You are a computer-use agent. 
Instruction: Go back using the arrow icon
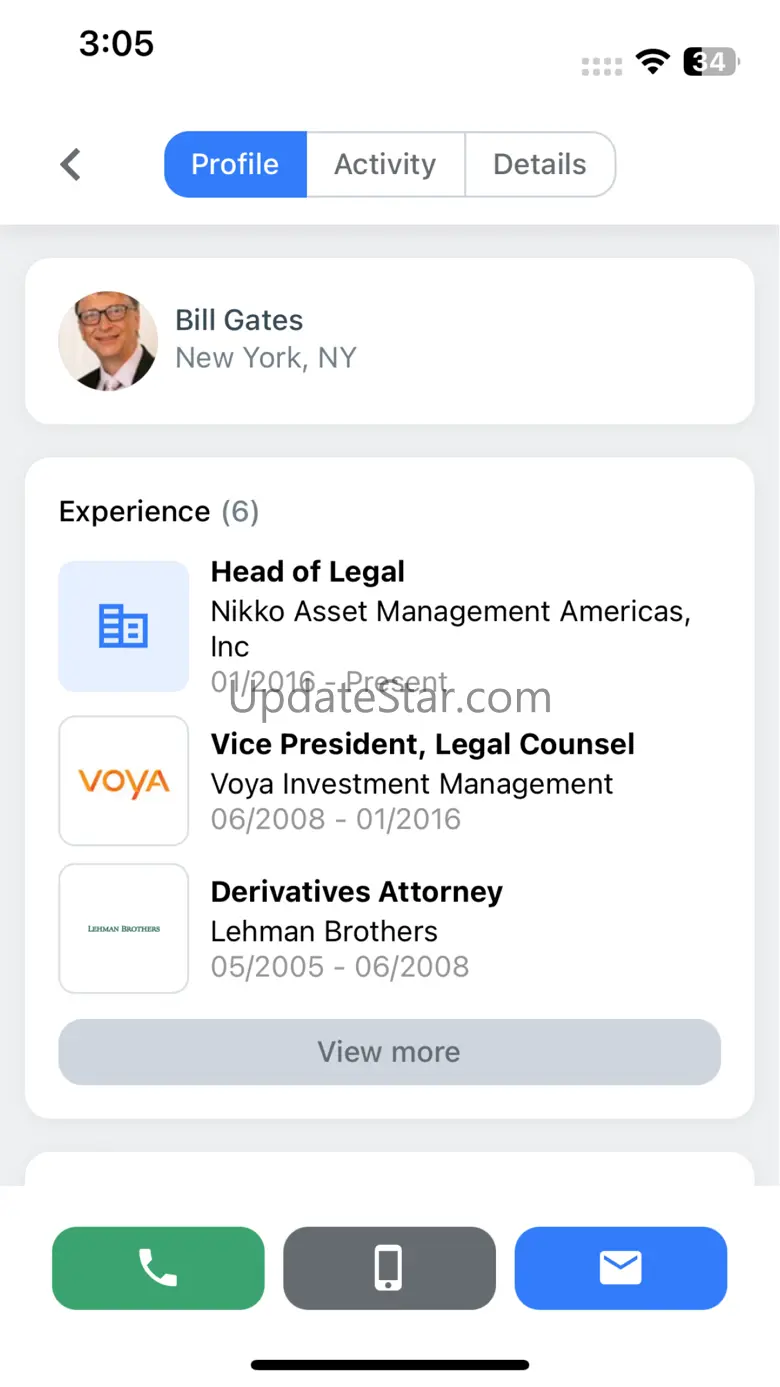pyautogui.click(x=70, y=164)
